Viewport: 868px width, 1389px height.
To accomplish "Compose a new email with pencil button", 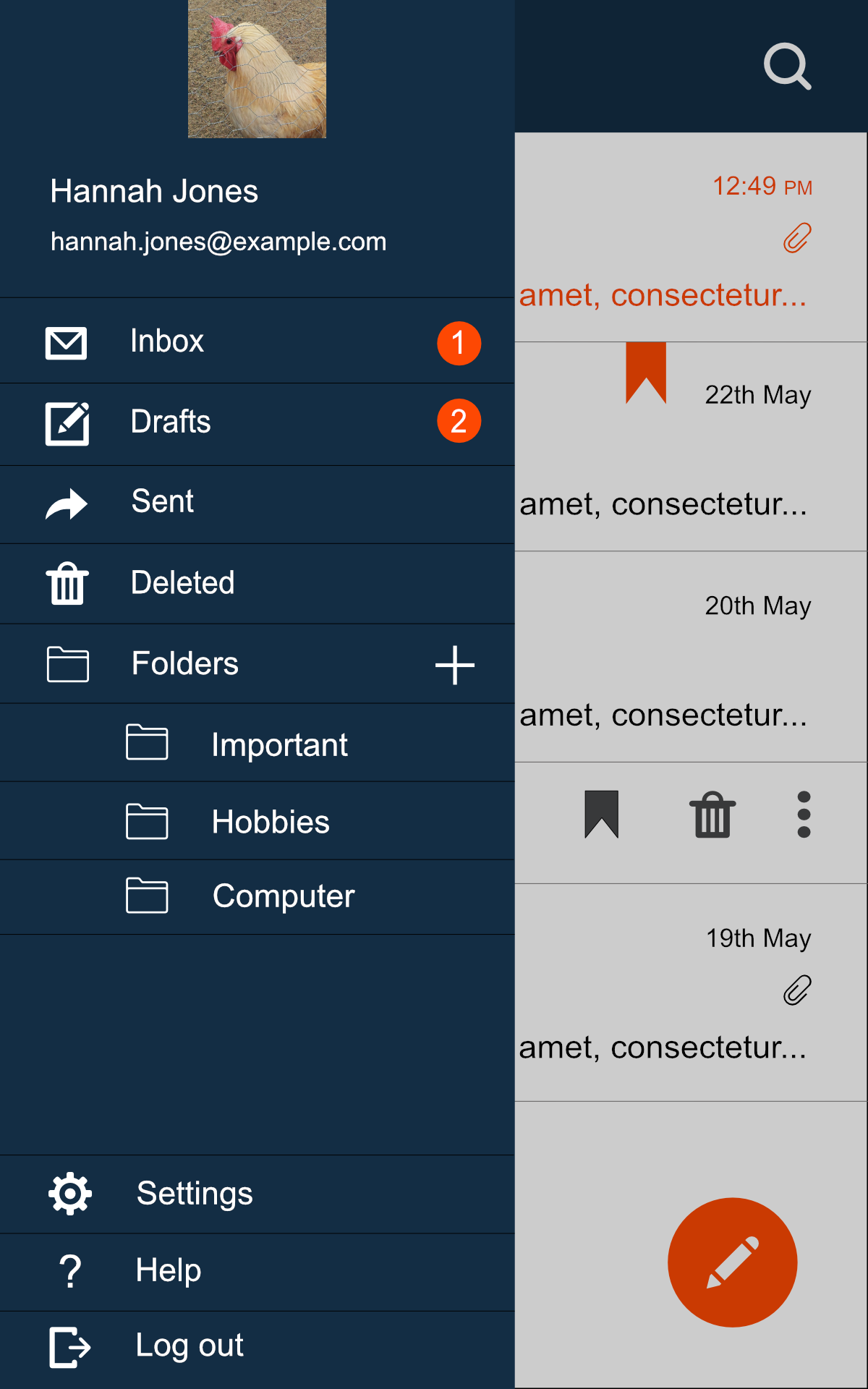I will click(x=732, y=1262).
